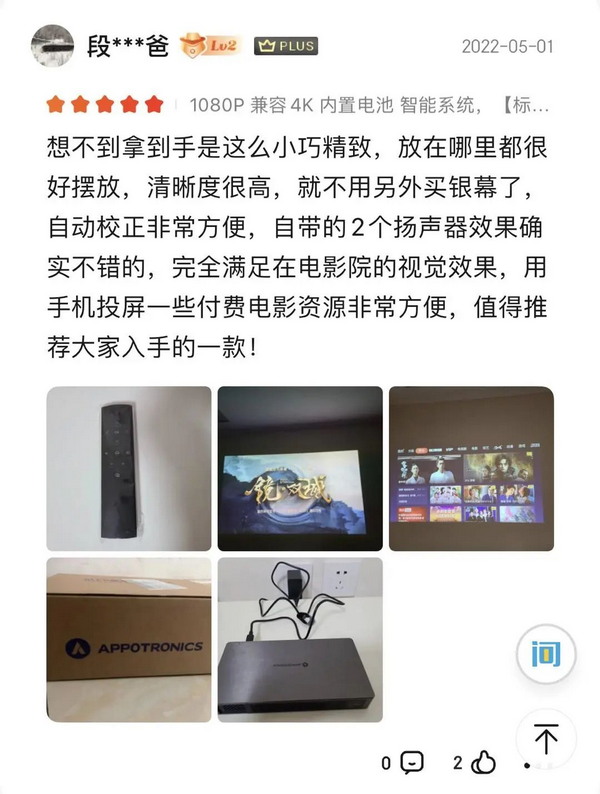View the APPOTRONICS box photo
The width and height of the screenshot is (600, 794).
[x=129, y=639]
